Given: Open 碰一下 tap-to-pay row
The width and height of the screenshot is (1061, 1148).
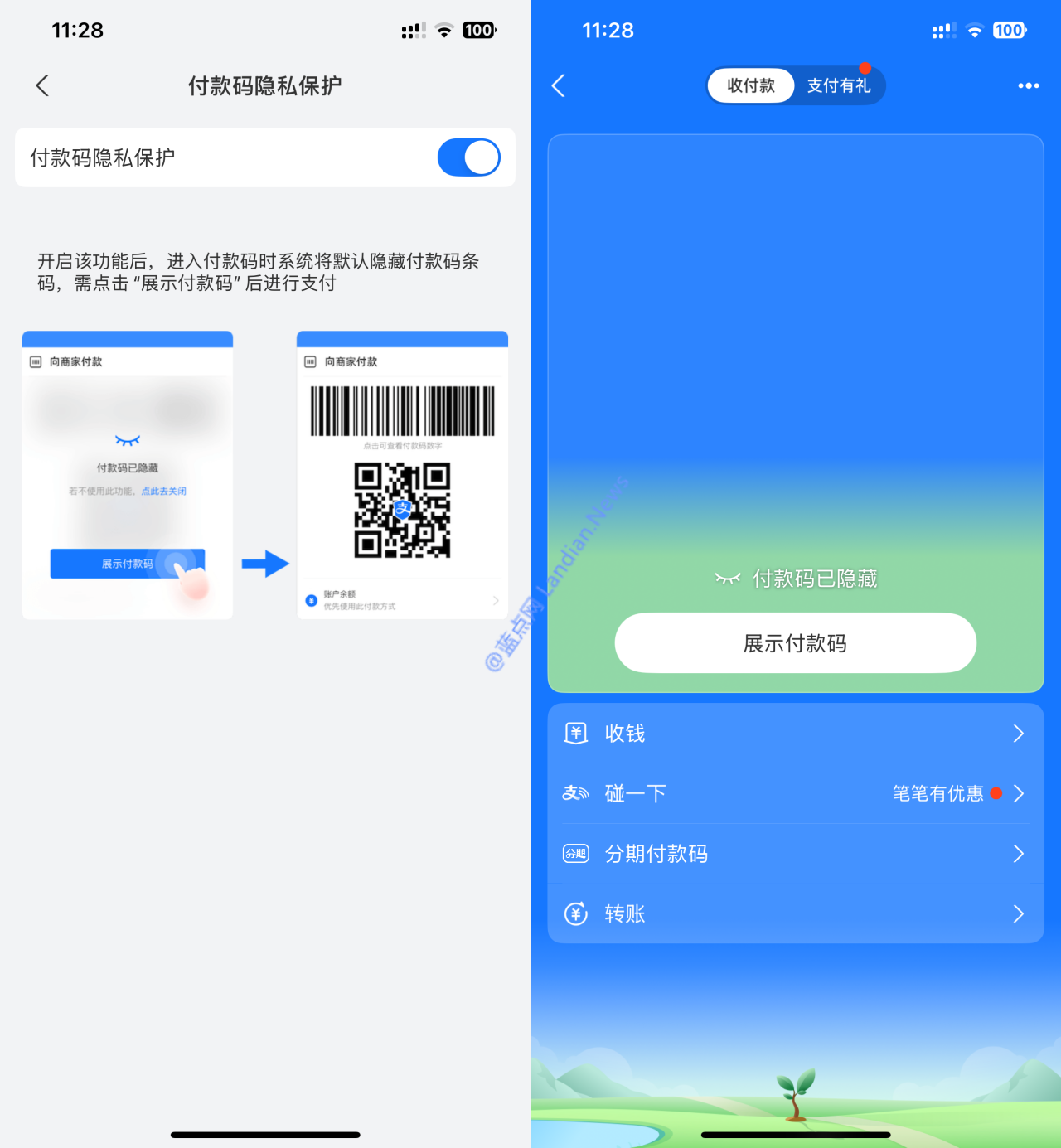Looking at the screenshot, I should point(795,793).
